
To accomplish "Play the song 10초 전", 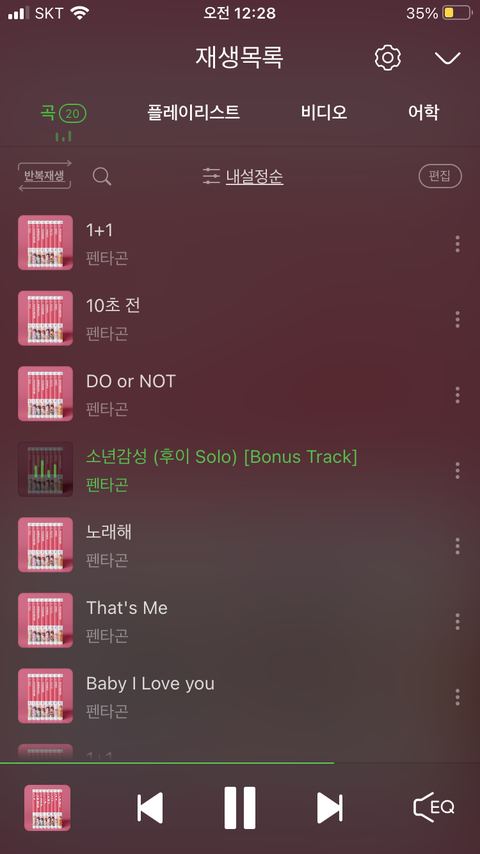I will tap(240, 319).
